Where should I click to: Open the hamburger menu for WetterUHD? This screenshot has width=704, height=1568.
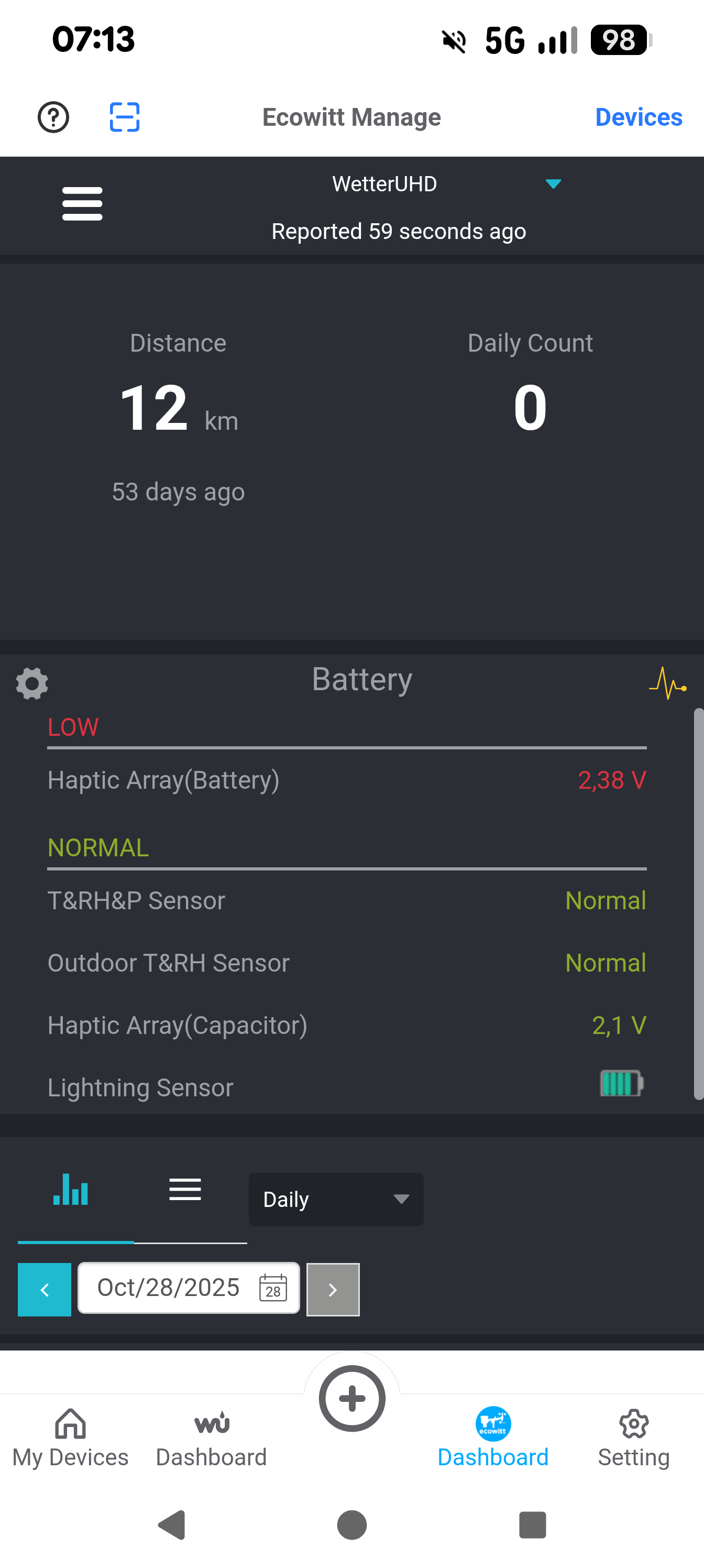click(82, 204)
